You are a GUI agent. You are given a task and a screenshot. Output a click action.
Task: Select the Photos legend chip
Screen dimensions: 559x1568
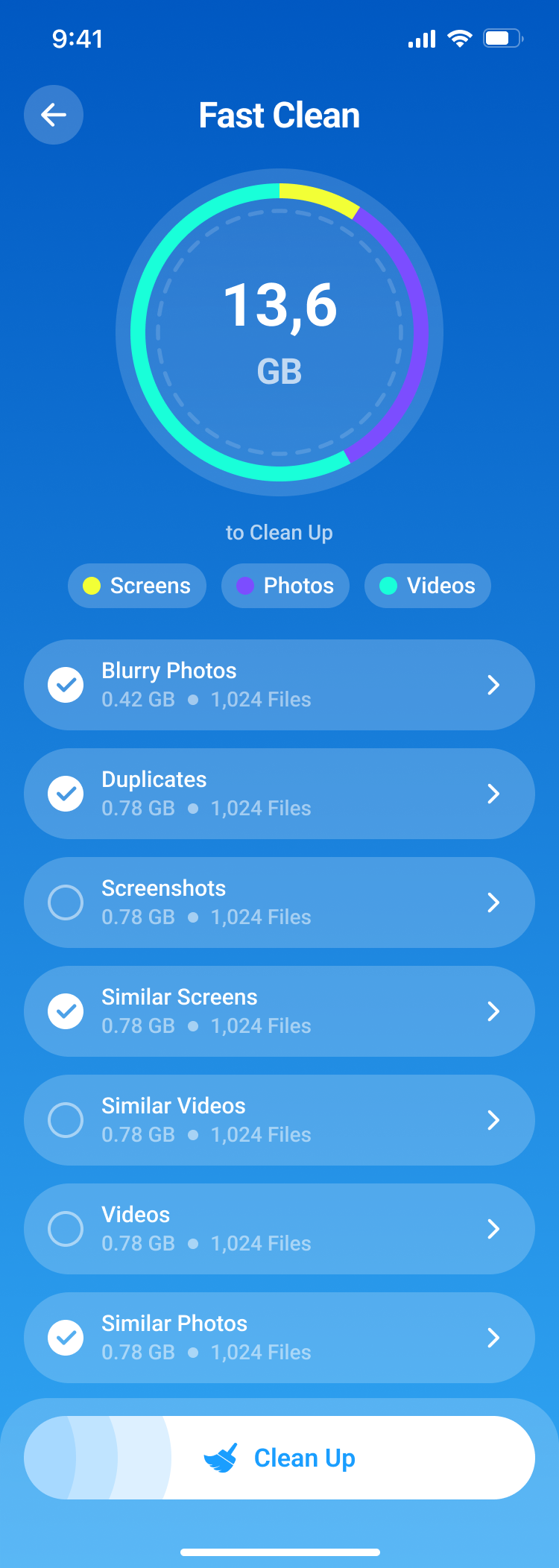(285, 586)
